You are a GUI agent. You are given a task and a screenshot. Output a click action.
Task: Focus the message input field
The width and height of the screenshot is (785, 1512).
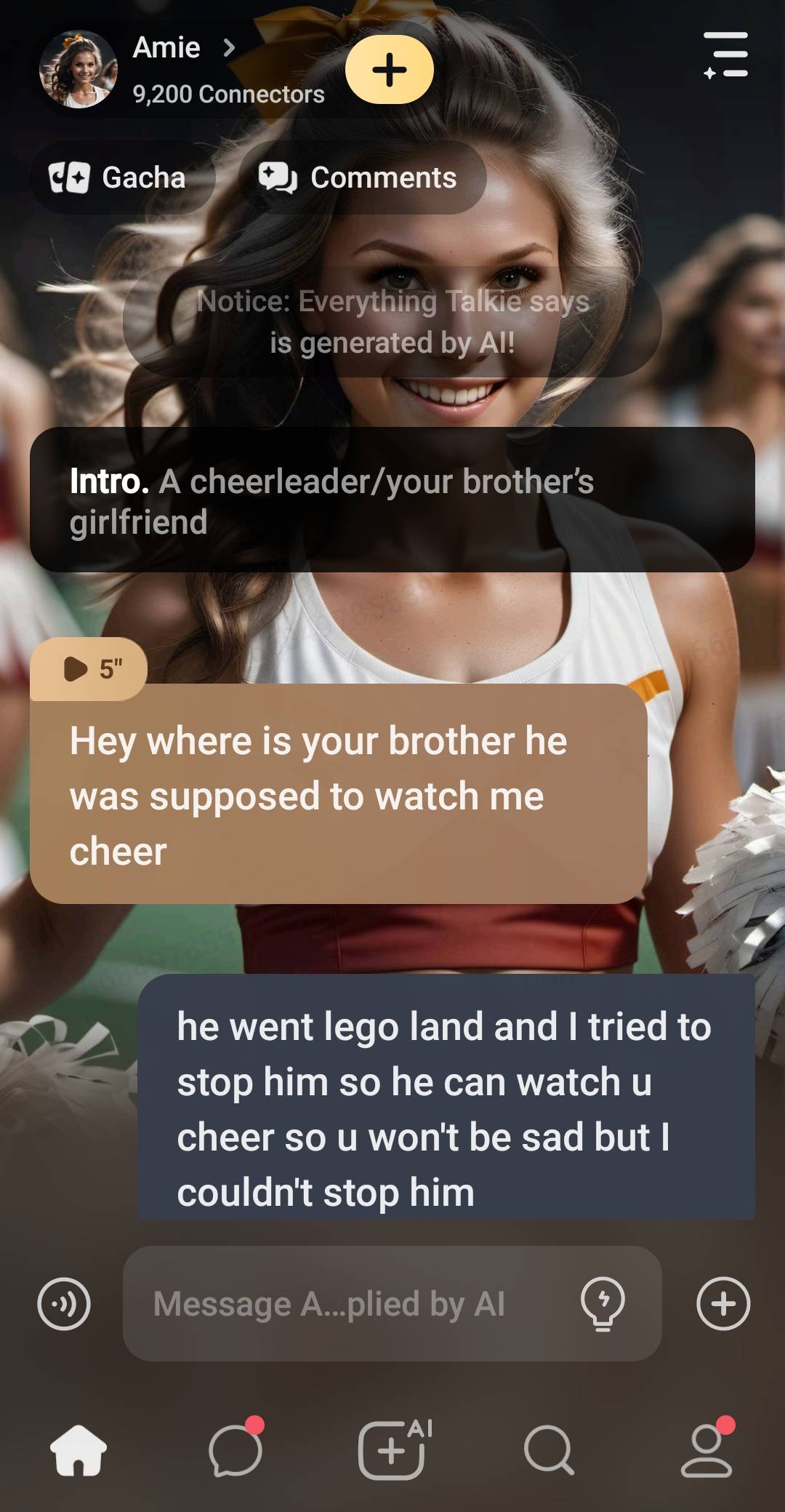(x=349, y=1303)
